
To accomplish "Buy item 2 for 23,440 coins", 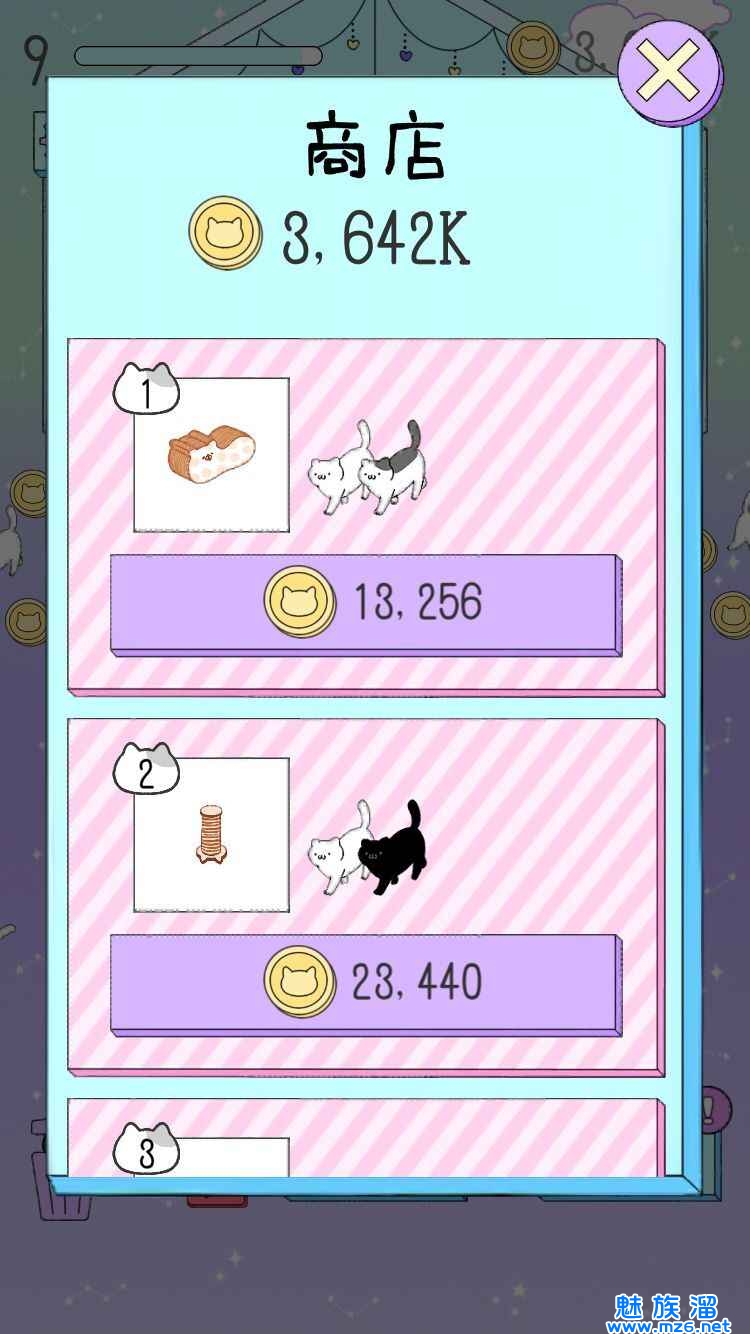I will [366, 985].
